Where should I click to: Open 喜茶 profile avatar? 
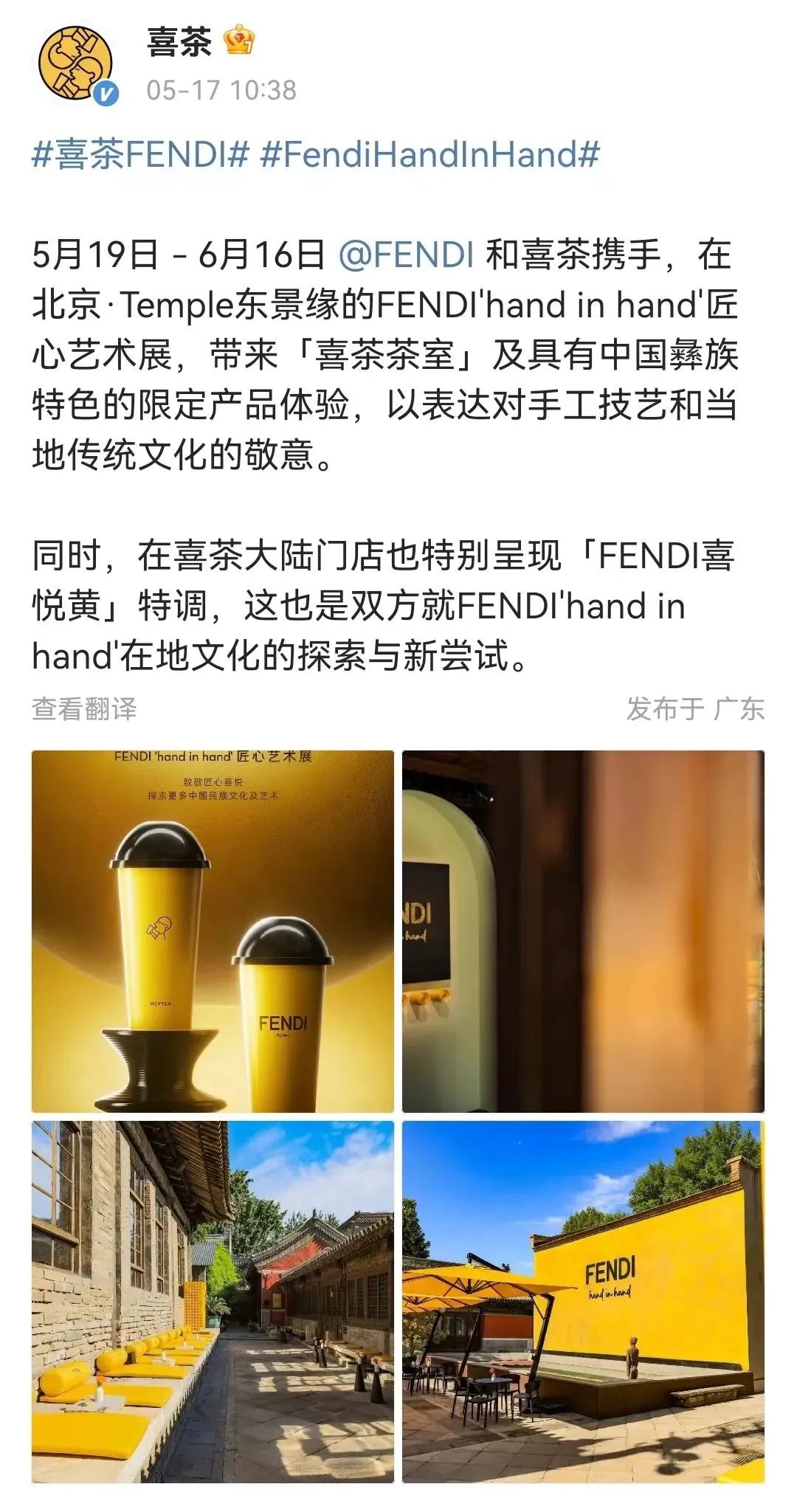[x=77, y=66]
